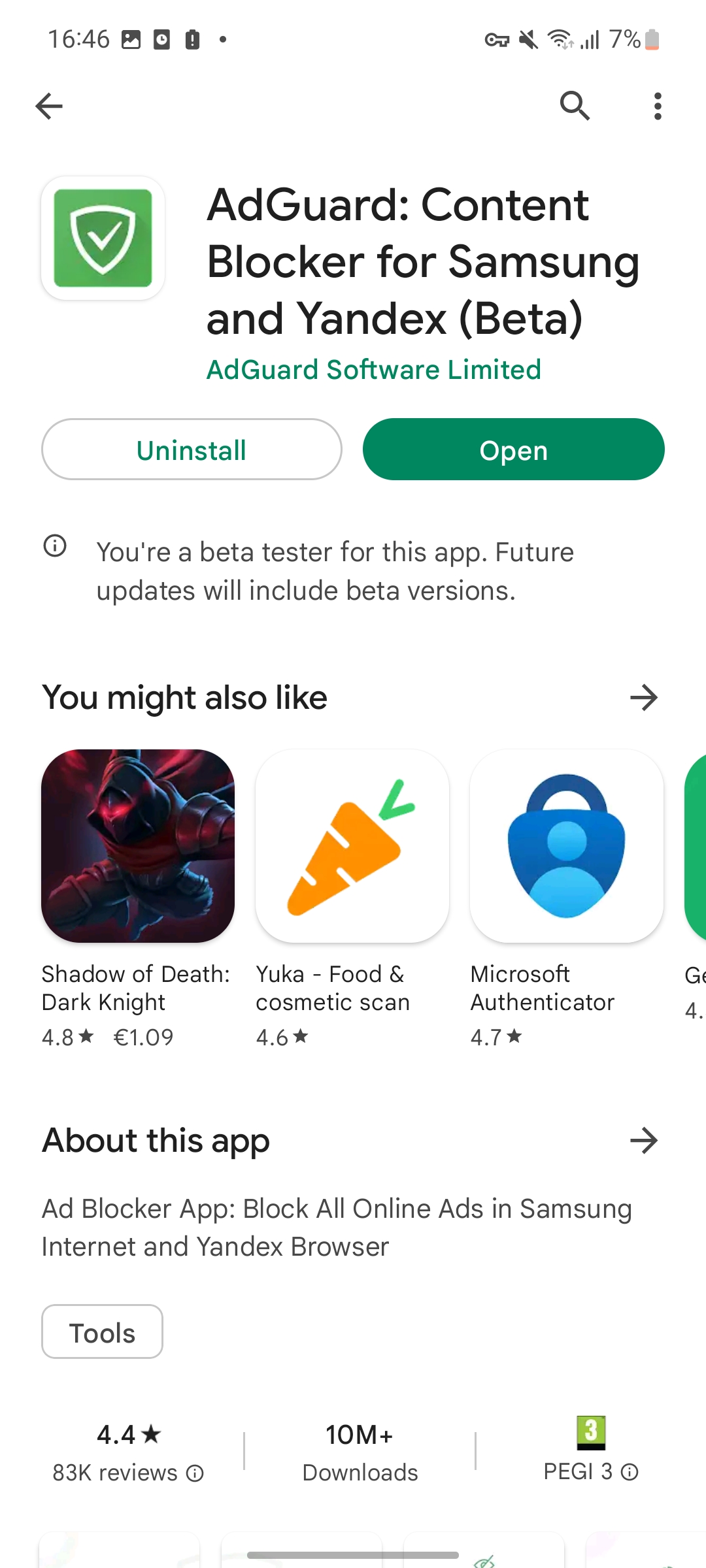Screen dimensions: 706x1568
Task: Open Shadow of Death: Dark Knight
Action: [138, 899]
